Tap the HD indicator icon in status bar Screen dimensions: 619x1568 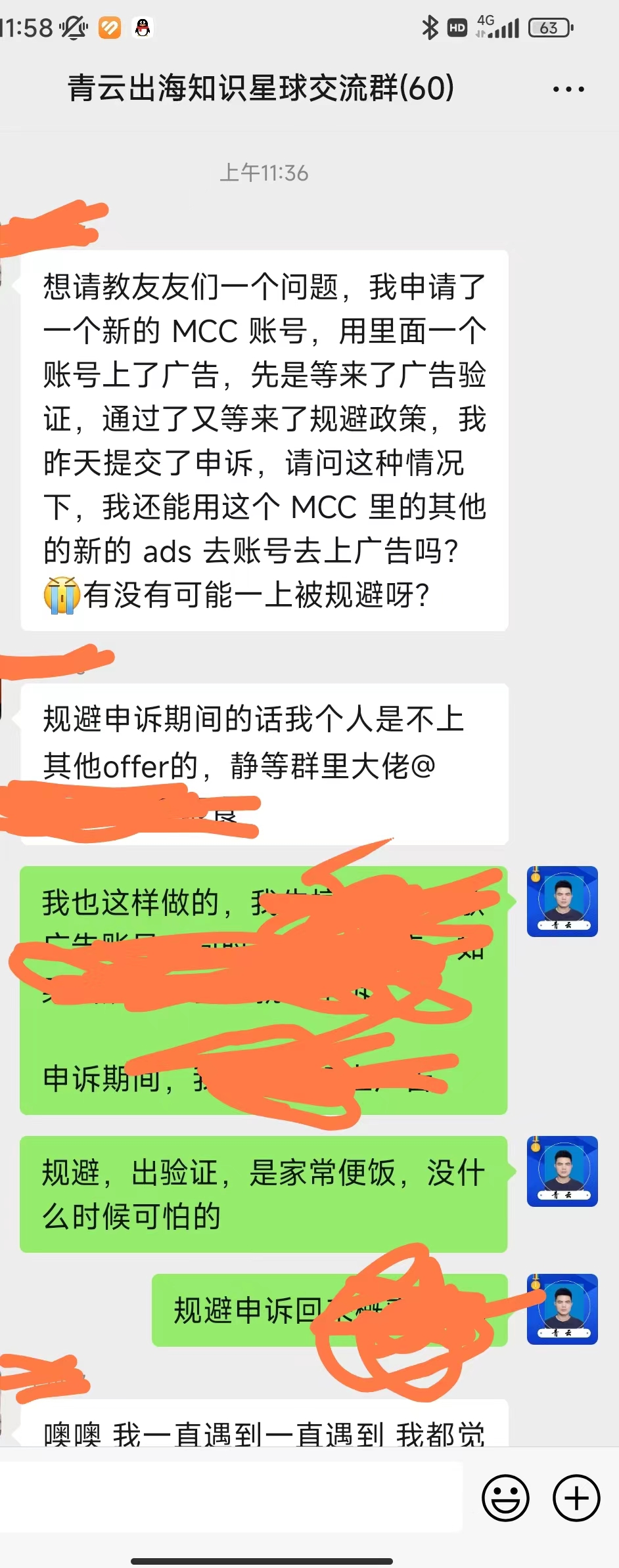click(x=456, y=28)
